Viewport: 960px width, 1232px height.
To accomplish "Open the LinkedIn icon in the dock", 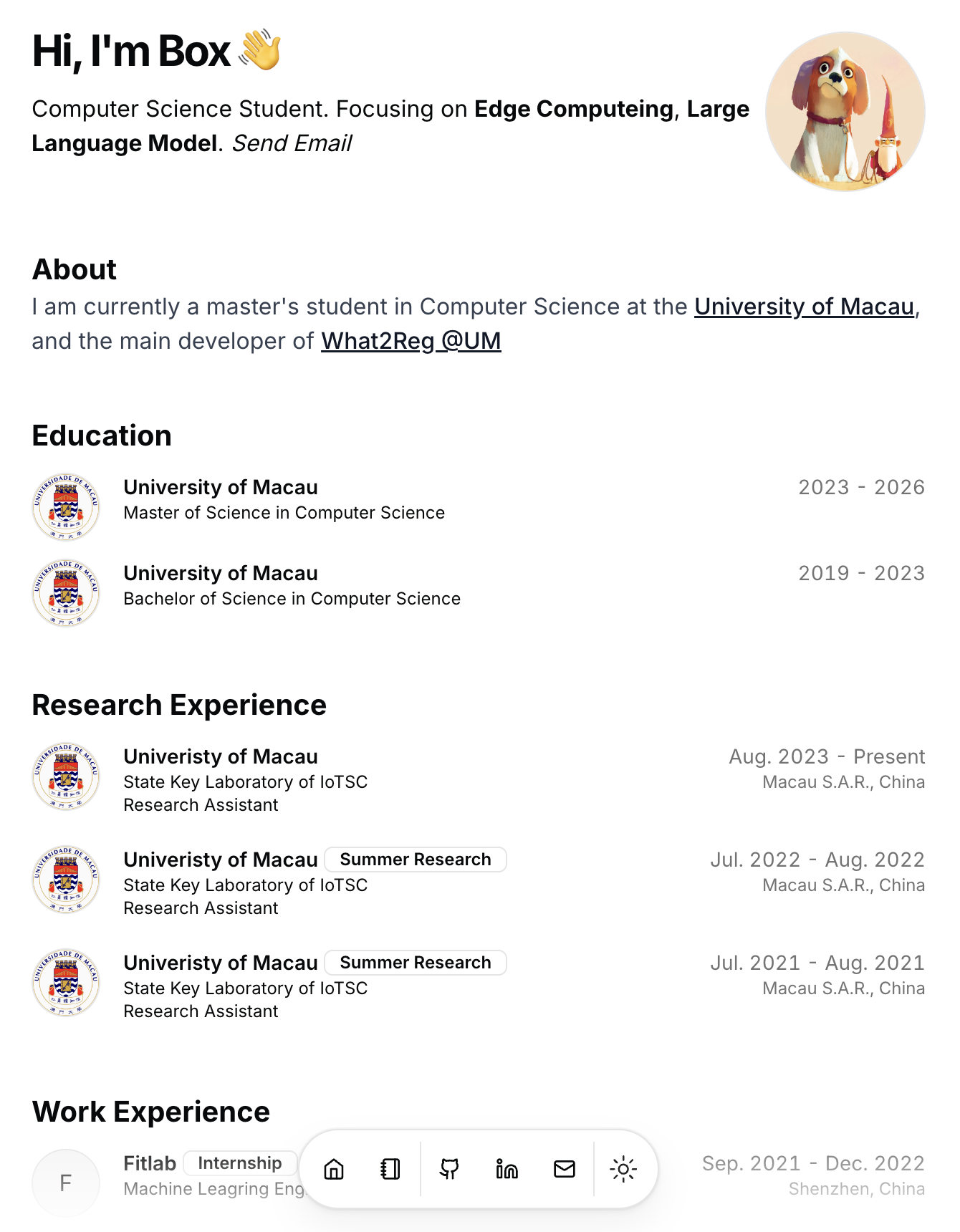I will [506, 1168].
